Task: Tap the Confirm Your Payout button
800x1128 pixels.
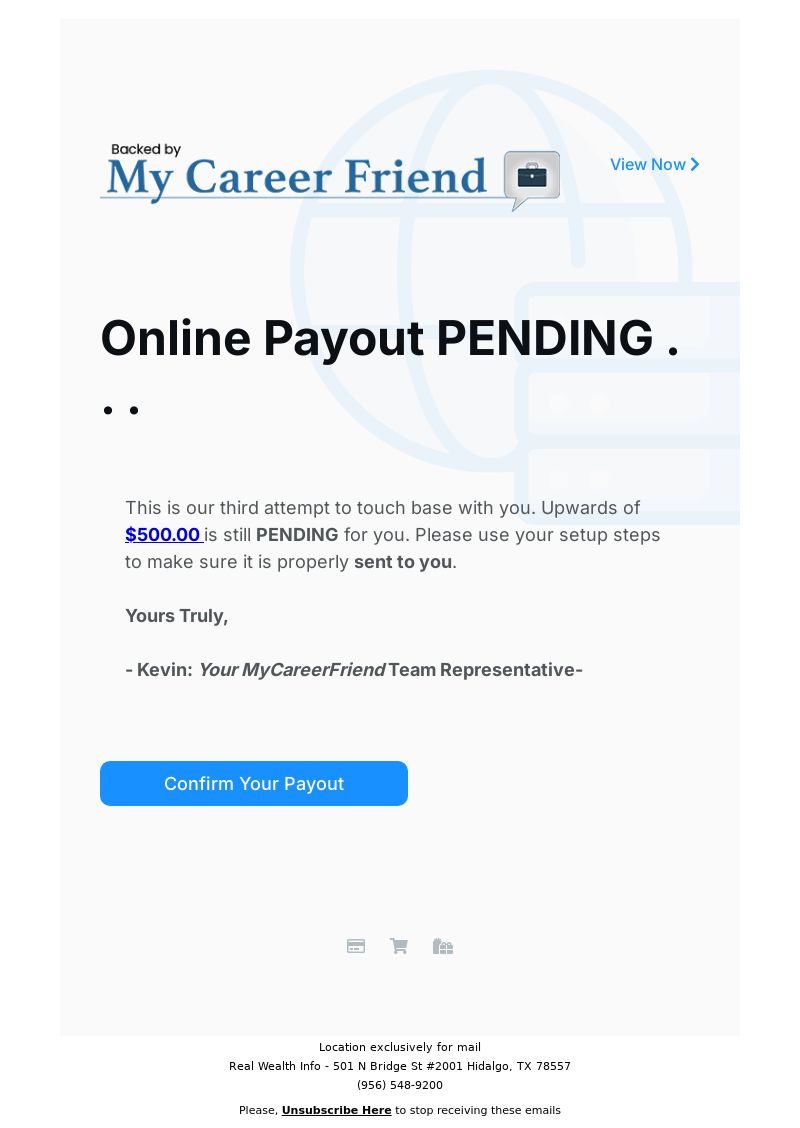Action: 254,784
